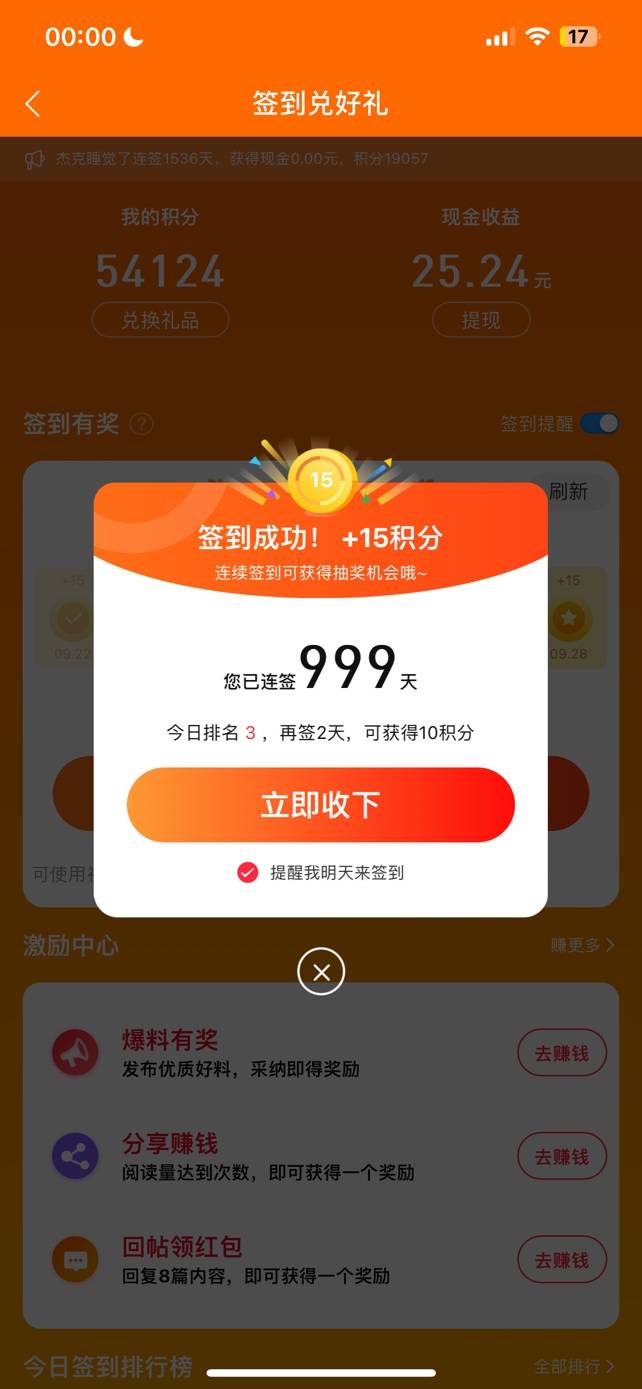This screenshot has width=642, height=1389.
Task: View 全部排行 sign-in leaderboard
Action: [x=574, y=1366]
